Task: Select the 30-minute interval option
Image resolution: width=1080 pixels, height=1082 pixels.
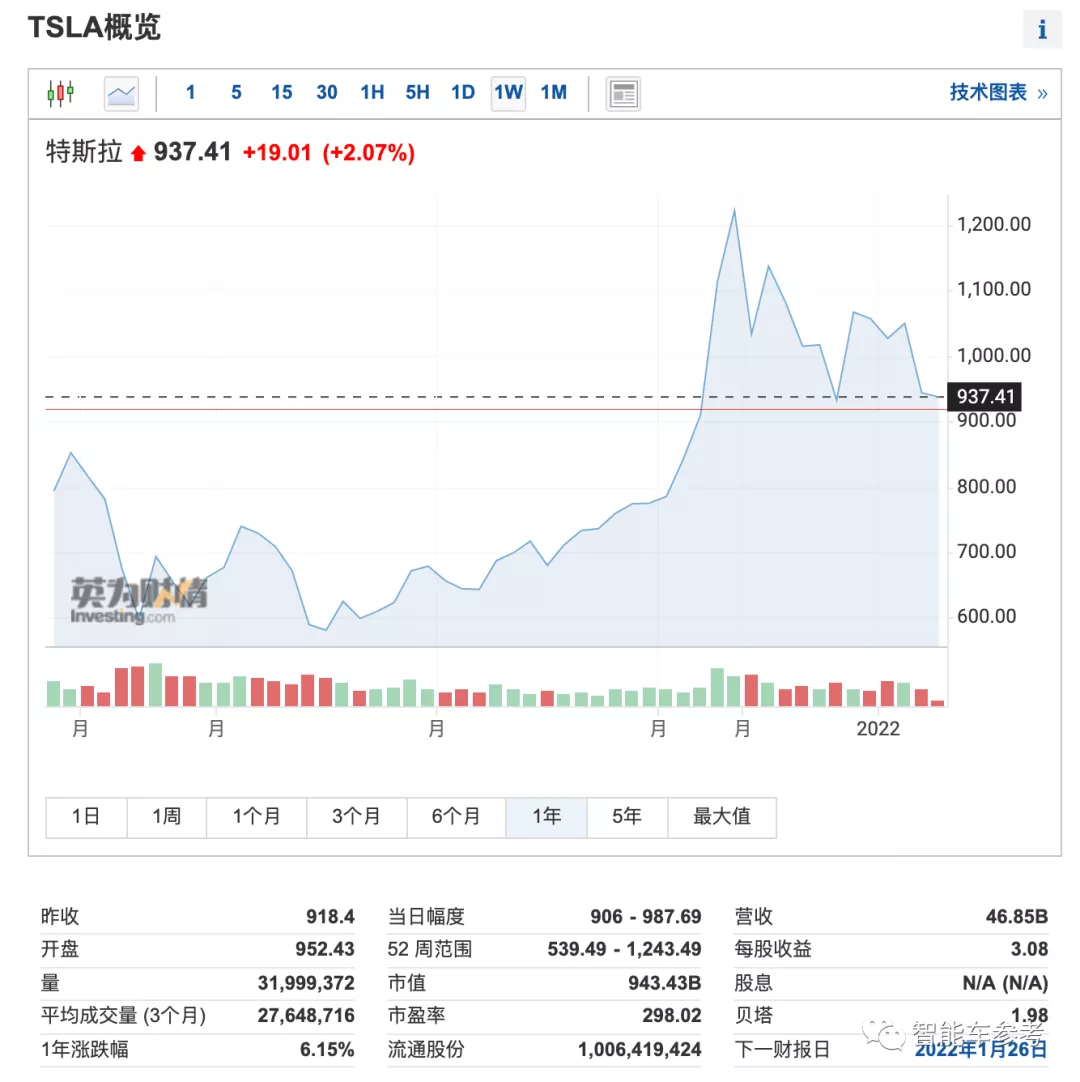Action: click(326, 92)
